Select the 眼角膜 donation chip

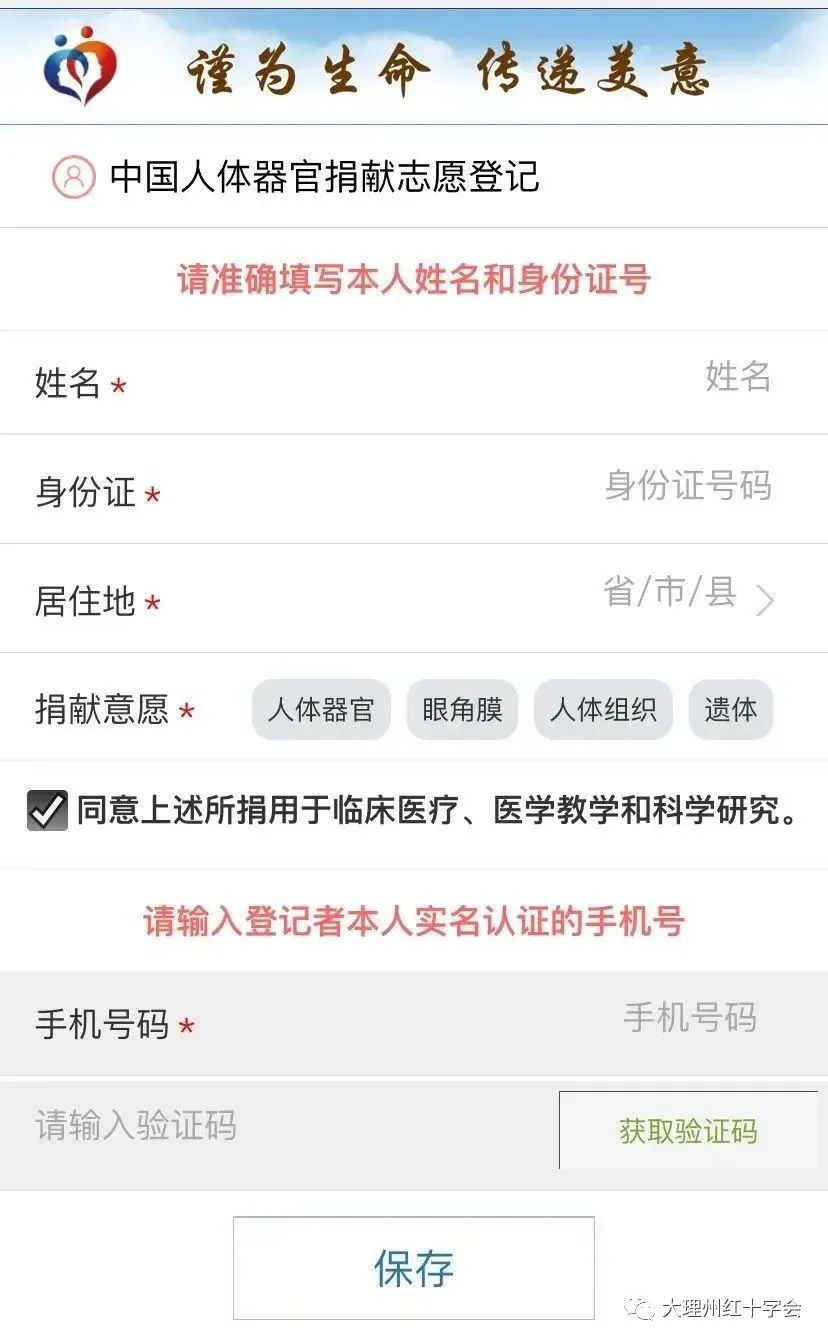[x=462, y=710]
